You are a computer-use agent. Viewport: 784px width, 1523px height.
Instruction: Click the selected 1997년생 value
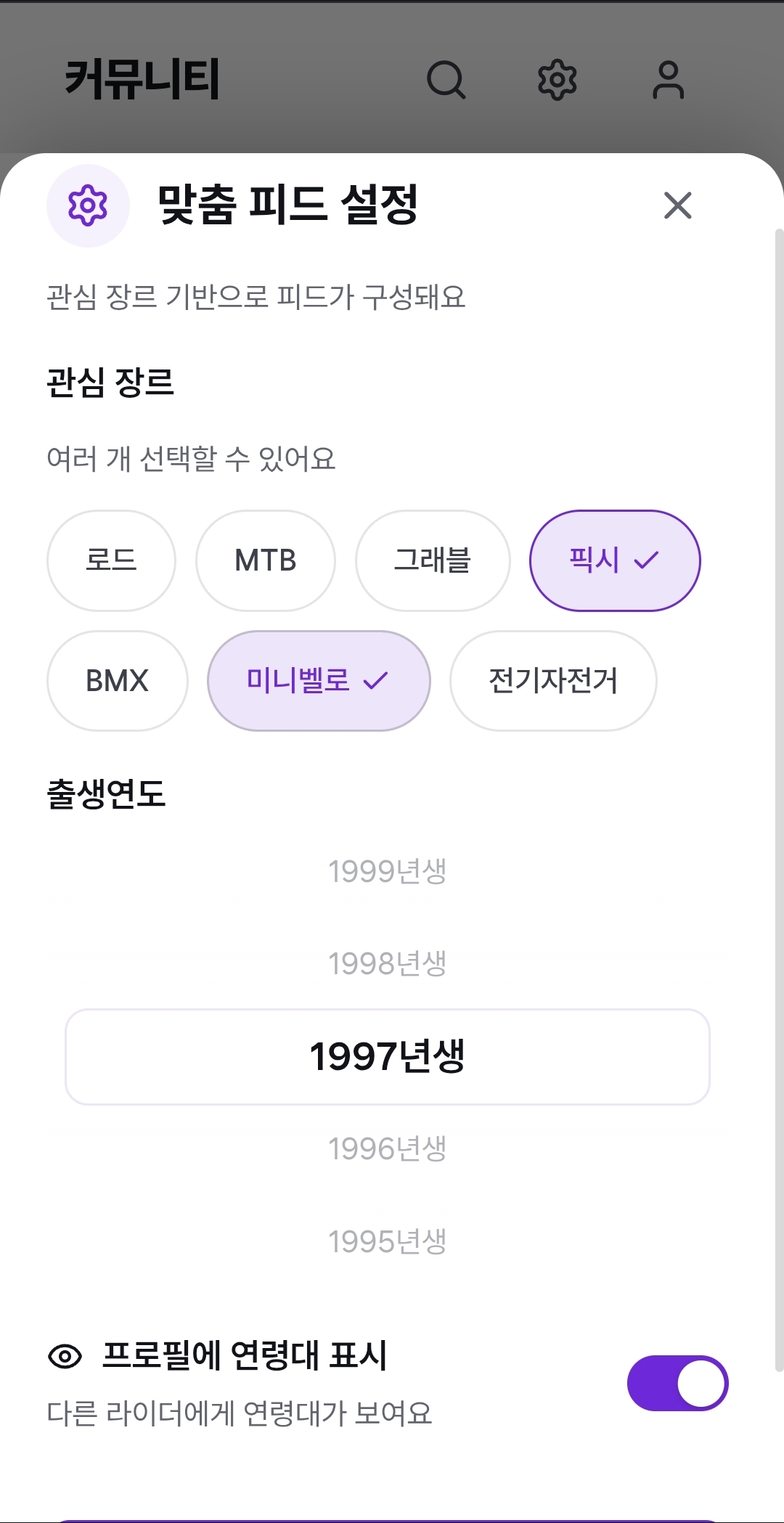click(388, 1057)
